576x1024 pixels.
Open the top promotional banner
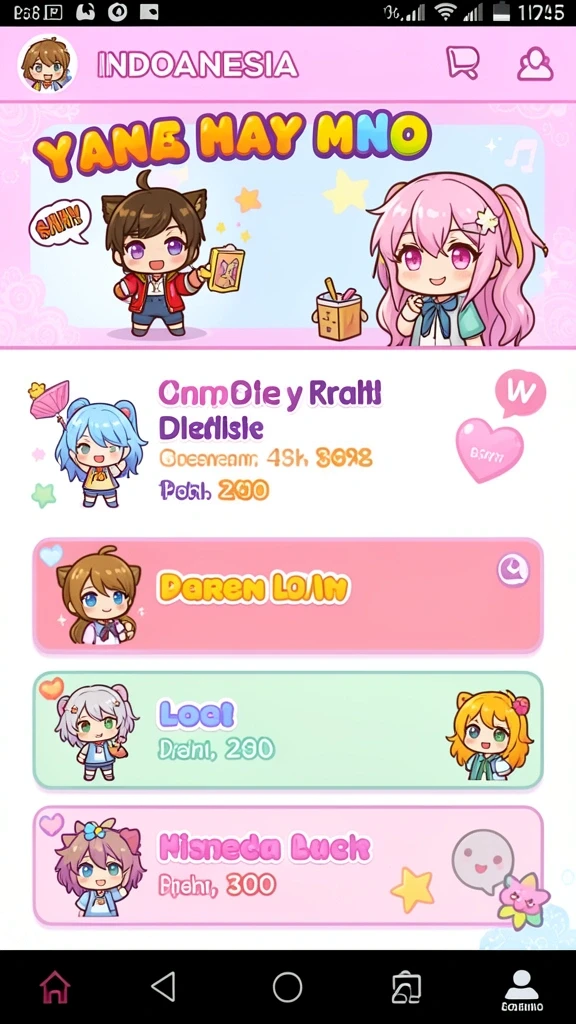point(288,226)
